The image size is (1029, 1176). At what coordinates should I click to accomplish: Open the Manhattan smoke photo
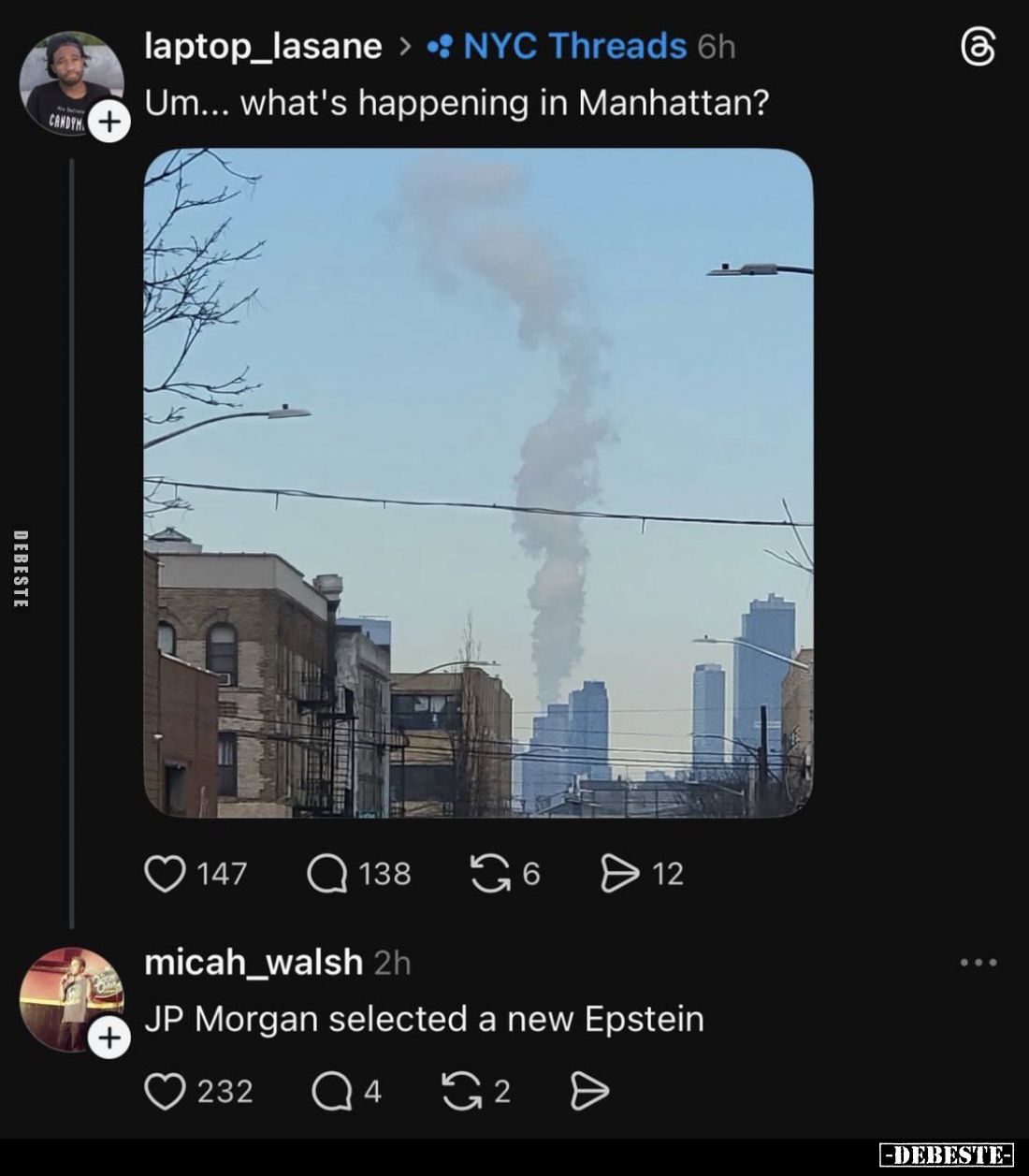pyautogui.click(x=478, y=482)
